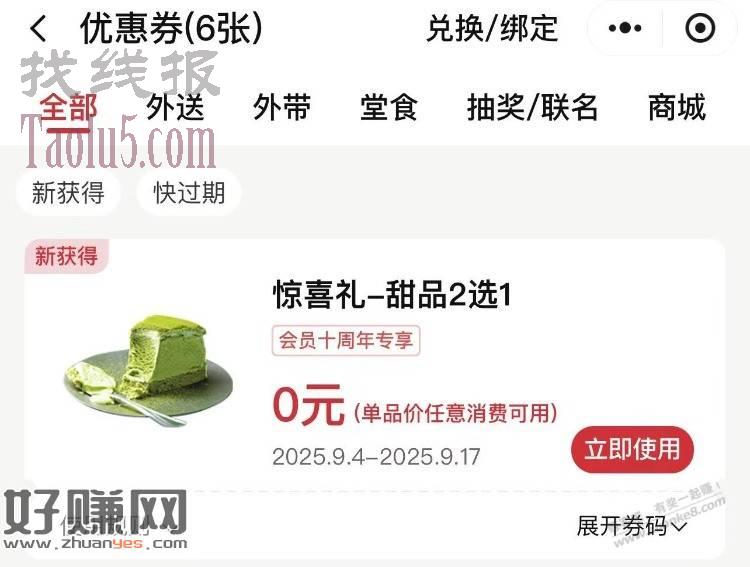Open the 惊喜礼-甜品2选1 coupon card
750x567 pixels.
pos(391,295)
